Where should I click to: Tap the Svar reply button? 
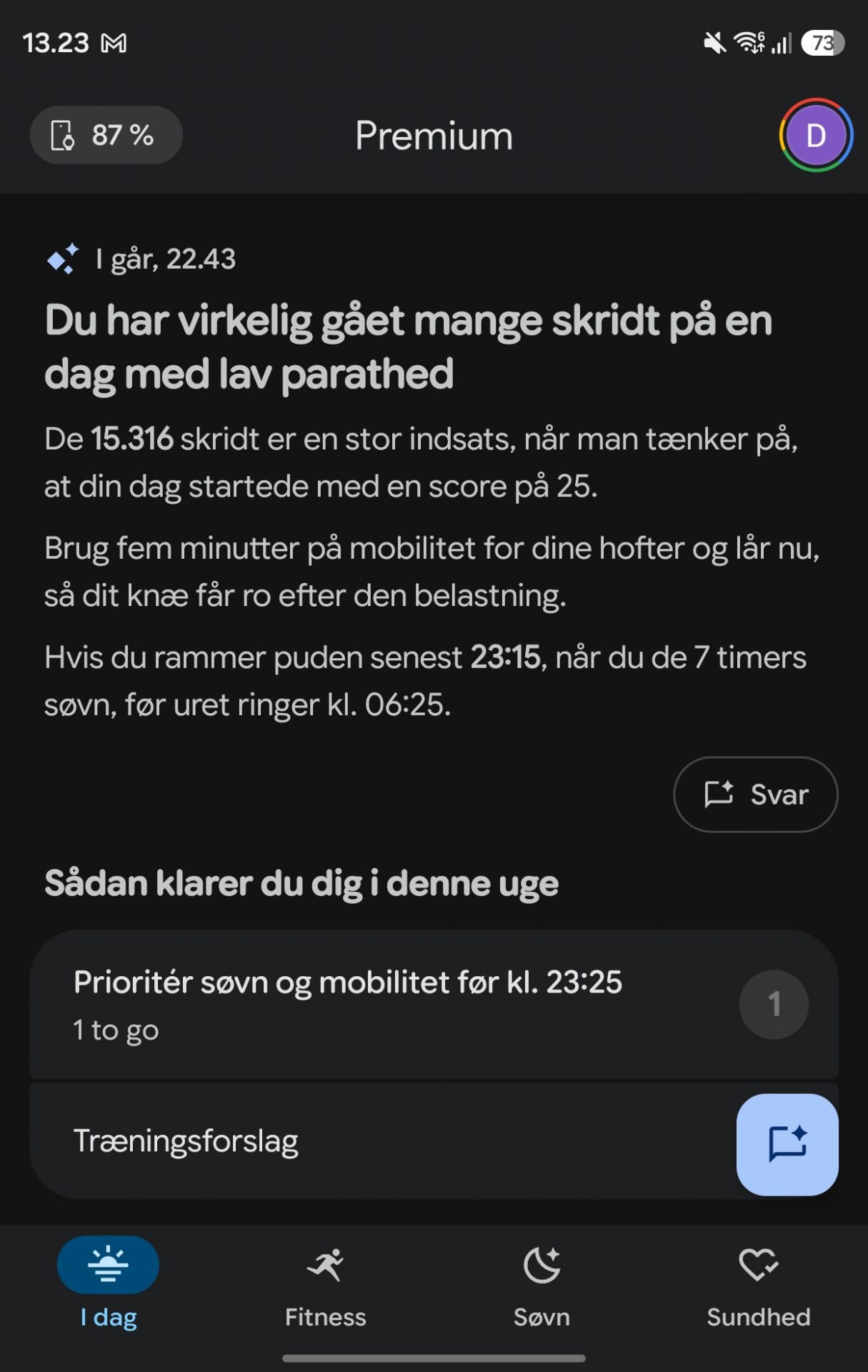click(755, 794)
